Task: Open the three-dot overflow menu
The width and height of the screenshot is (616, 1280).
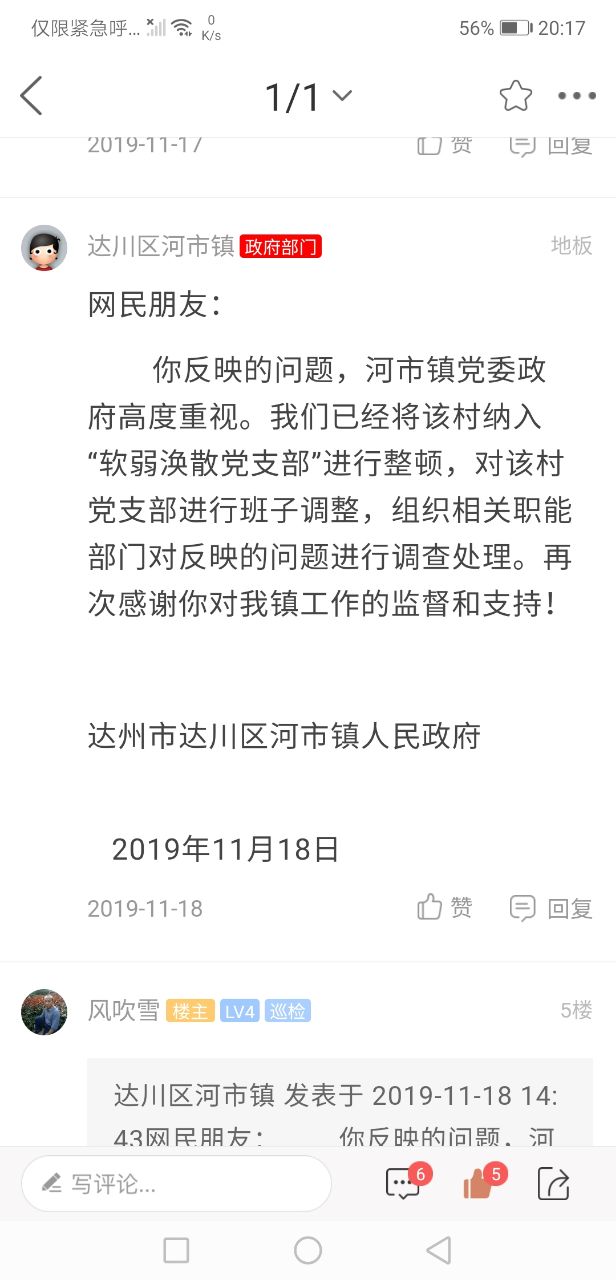Action: pos(577,96)
